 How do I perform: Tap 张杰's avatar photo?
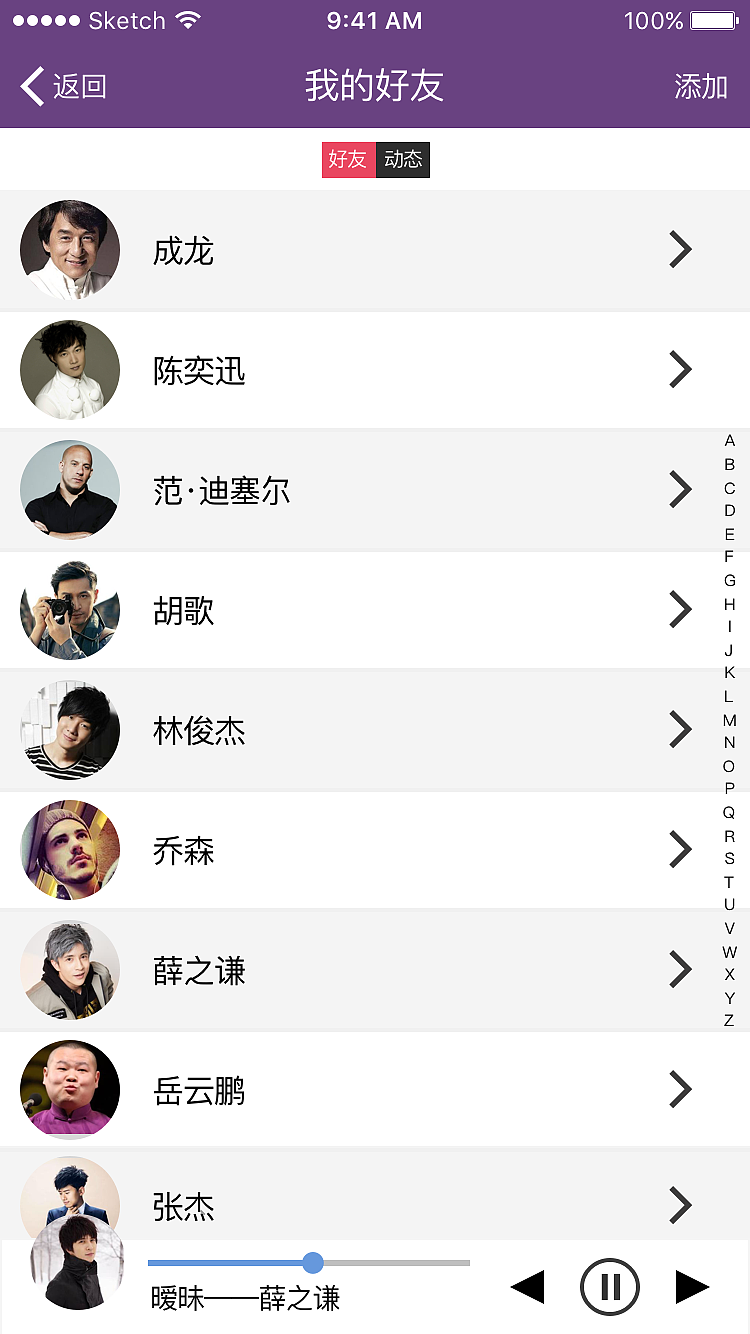point(69,1190)
